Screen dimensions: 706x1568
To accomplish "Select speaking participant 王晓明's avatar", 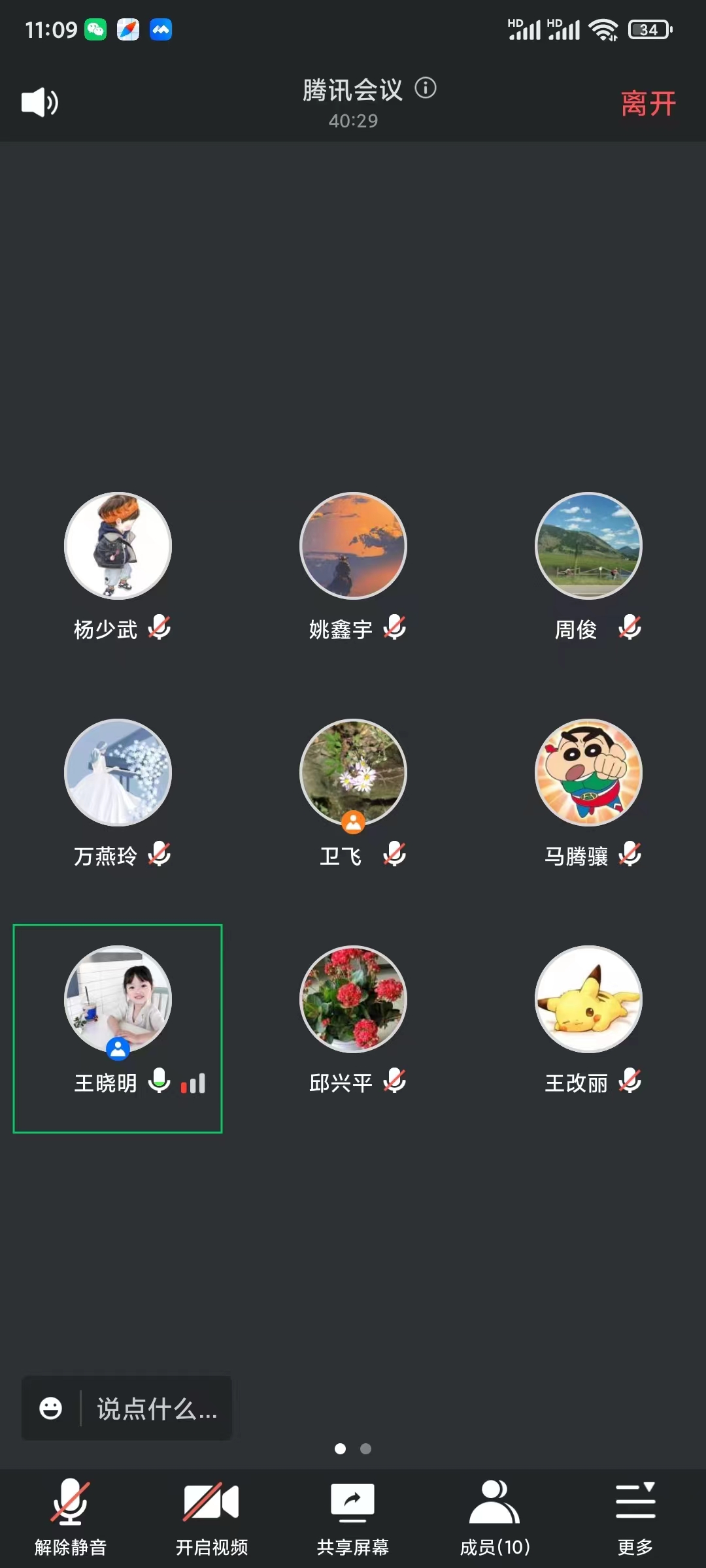I will tap(118, 999).
